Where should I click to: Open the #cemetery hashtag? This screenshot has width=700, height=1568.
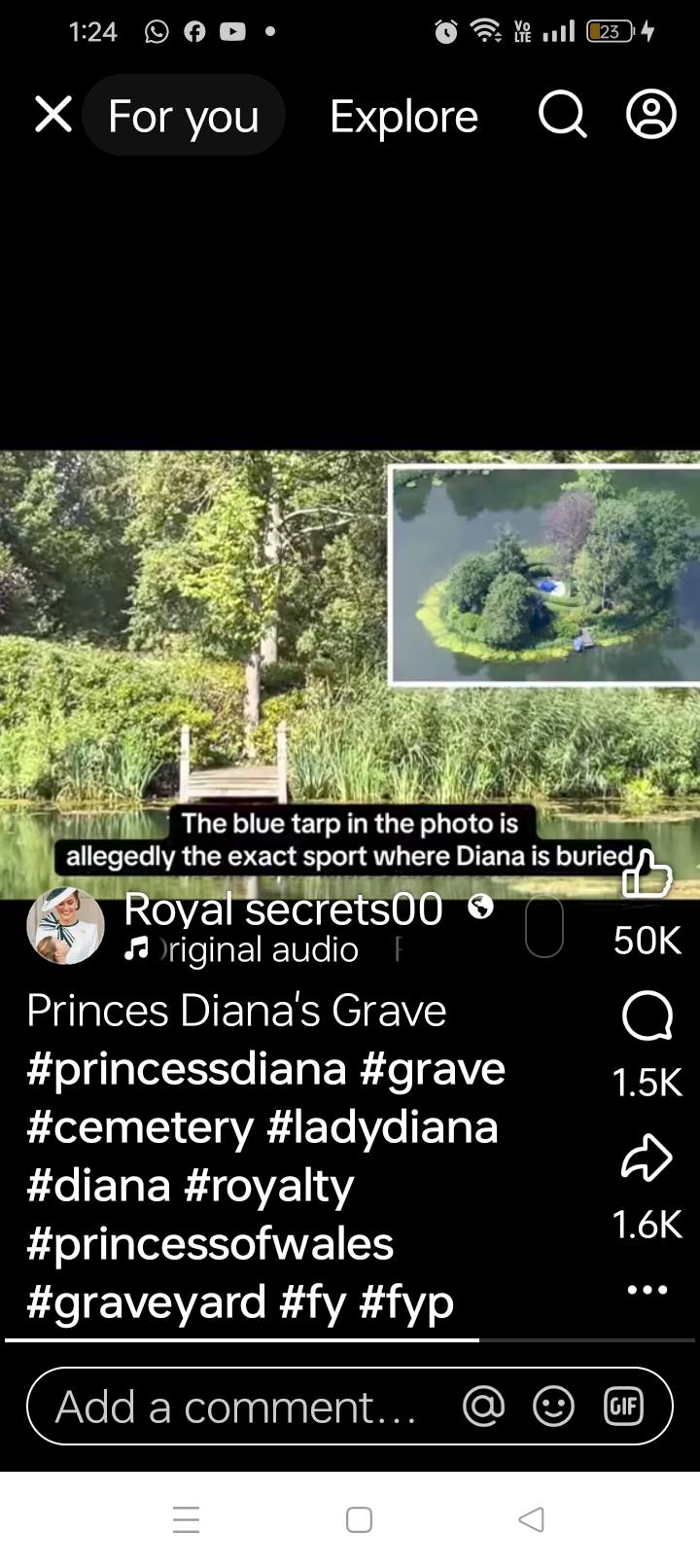tap(140, 1127)
